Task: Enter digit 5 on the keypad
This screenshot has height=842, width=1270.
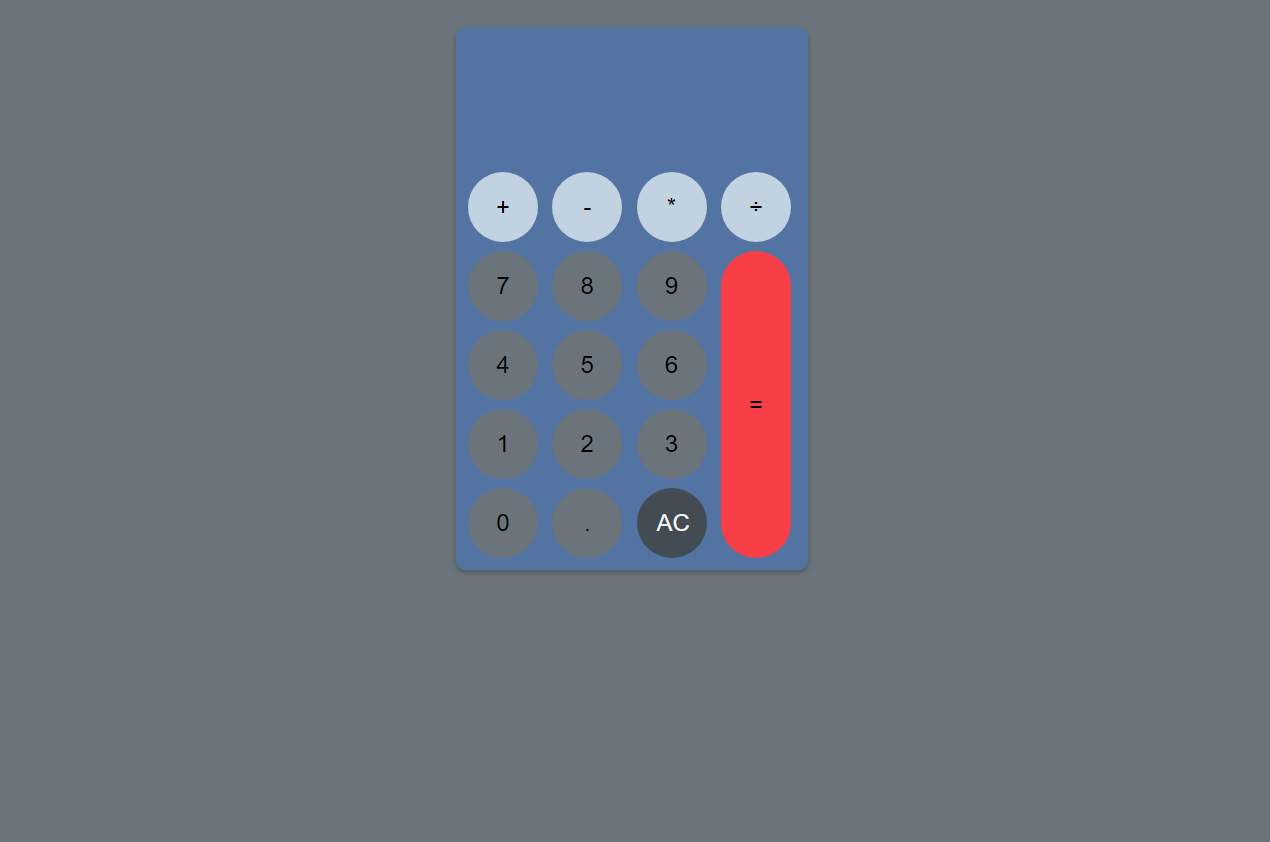Action: pos(587,365)
